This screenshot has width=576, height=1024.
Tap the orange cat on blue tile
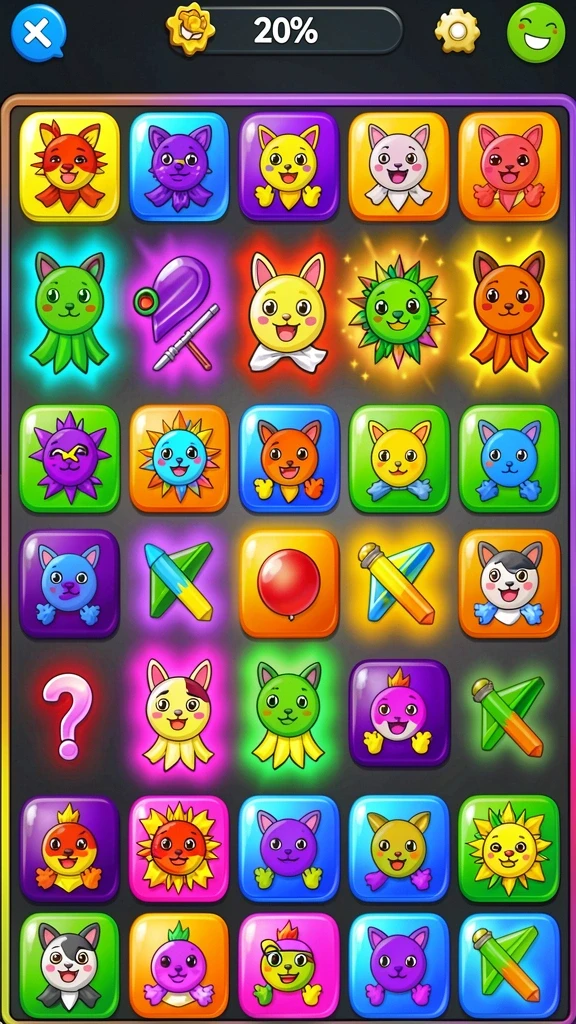pyautogui.click(x=289, y=458)
